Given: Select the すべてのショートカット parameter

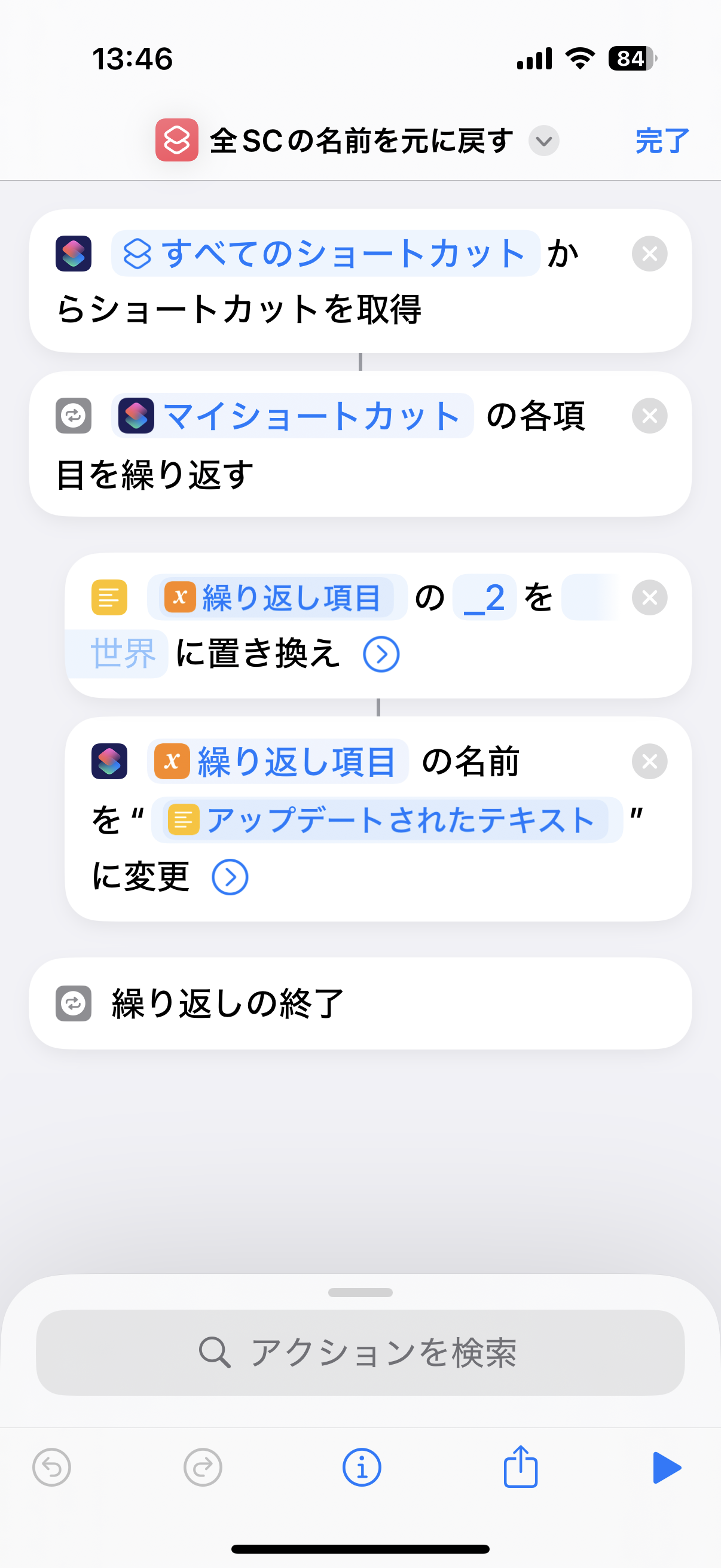Looking at the screenshot, I should pyautogui.click(x=325, y=253).
